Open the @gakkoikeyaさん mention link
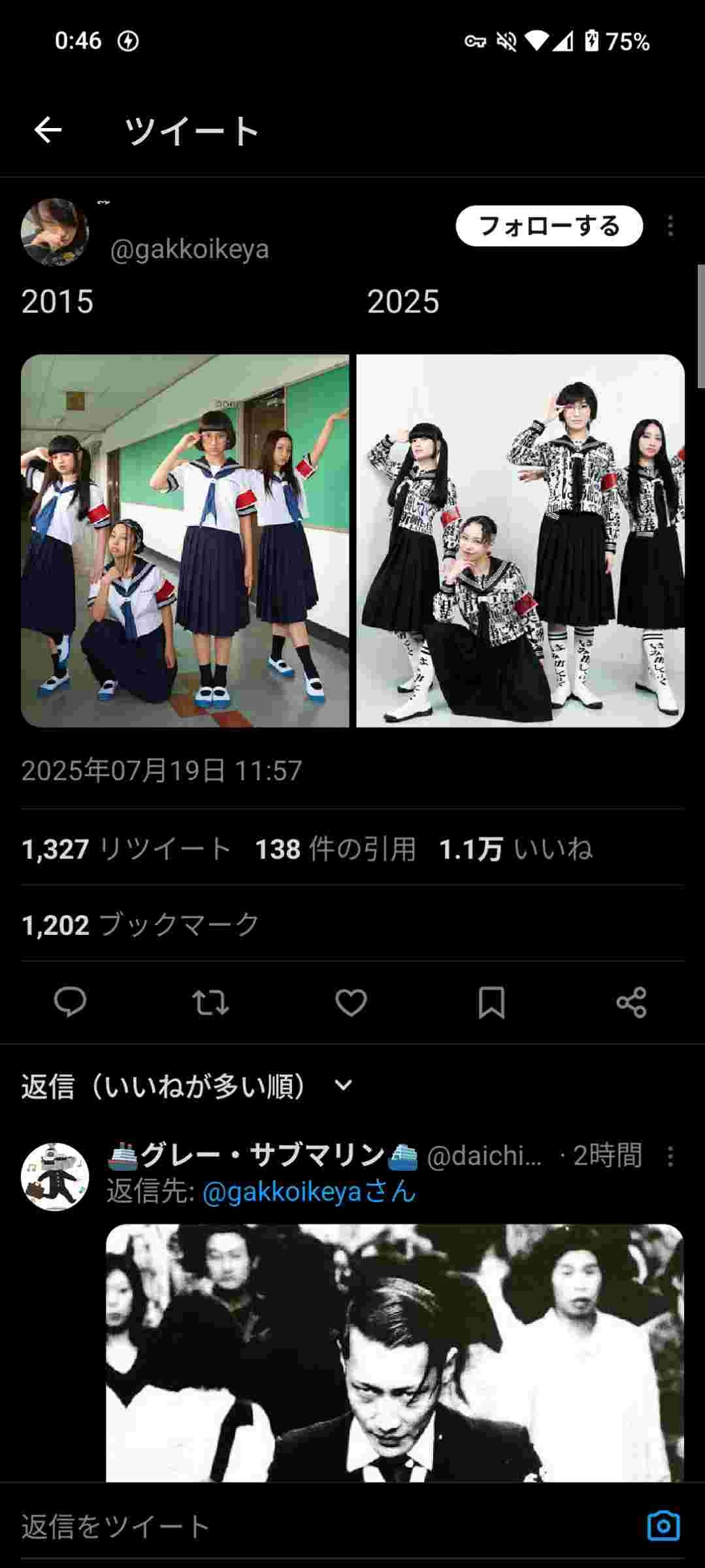The width and height of the screenshot is (705, 1568). point(308,1192)
